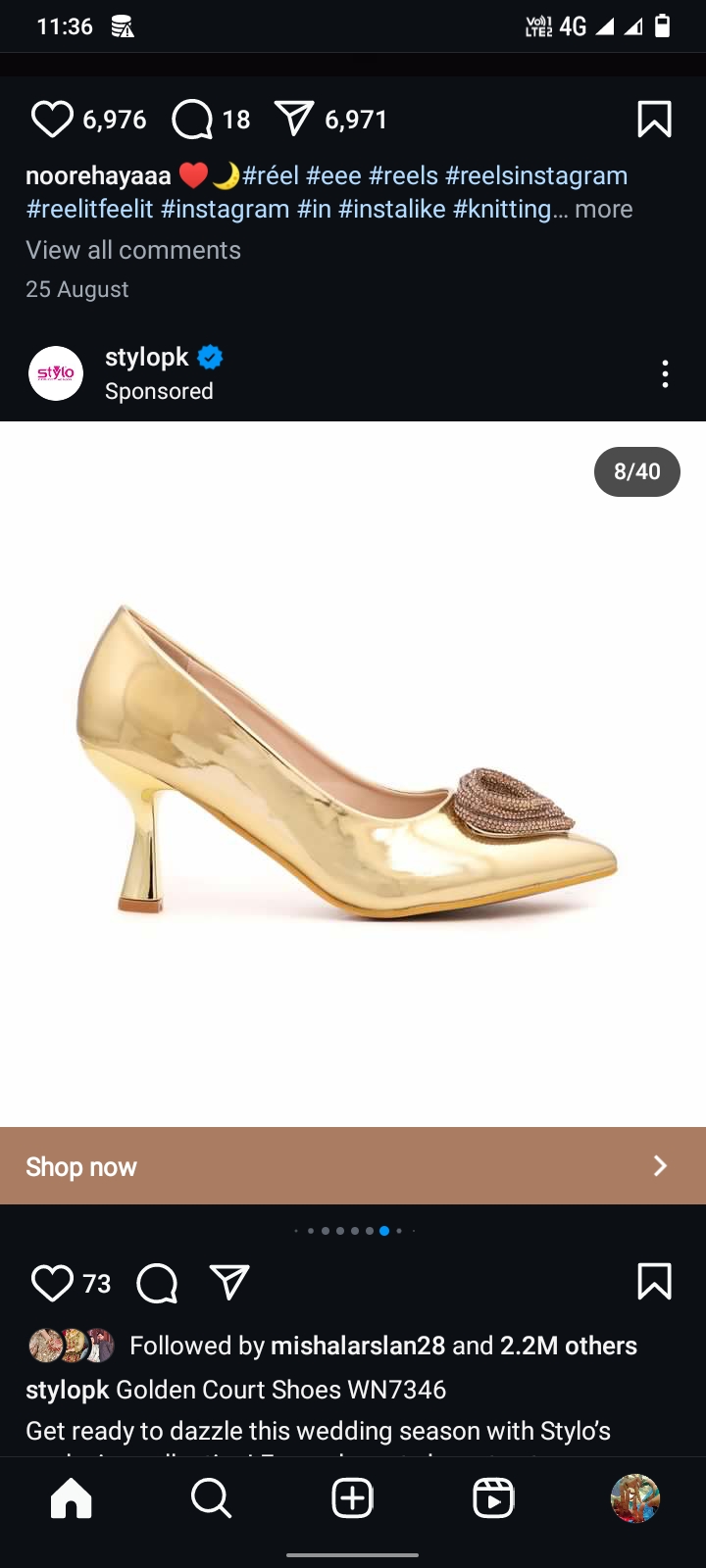Open mishalarslan28 follower link

358,1346
